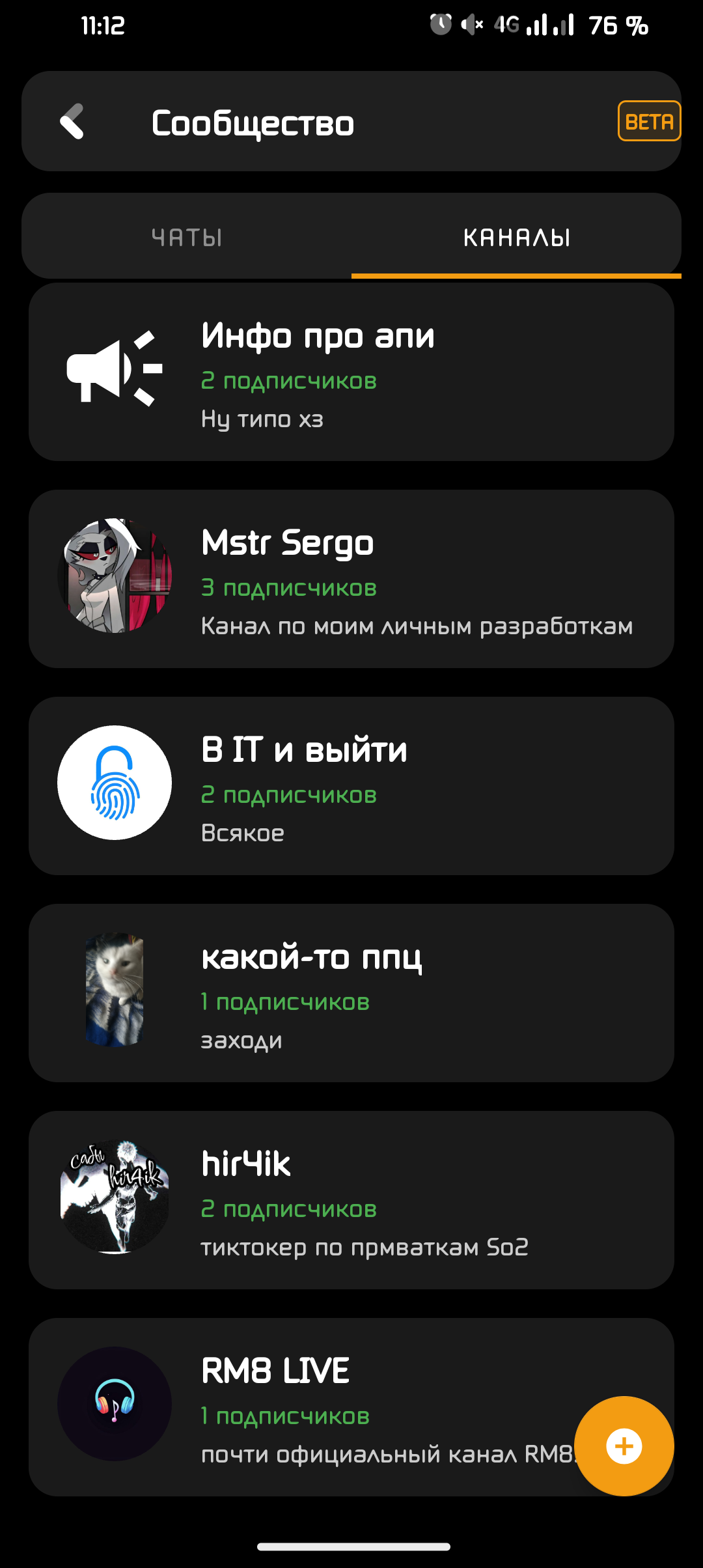Open the какой-то ппц channel

pos(351,993)
